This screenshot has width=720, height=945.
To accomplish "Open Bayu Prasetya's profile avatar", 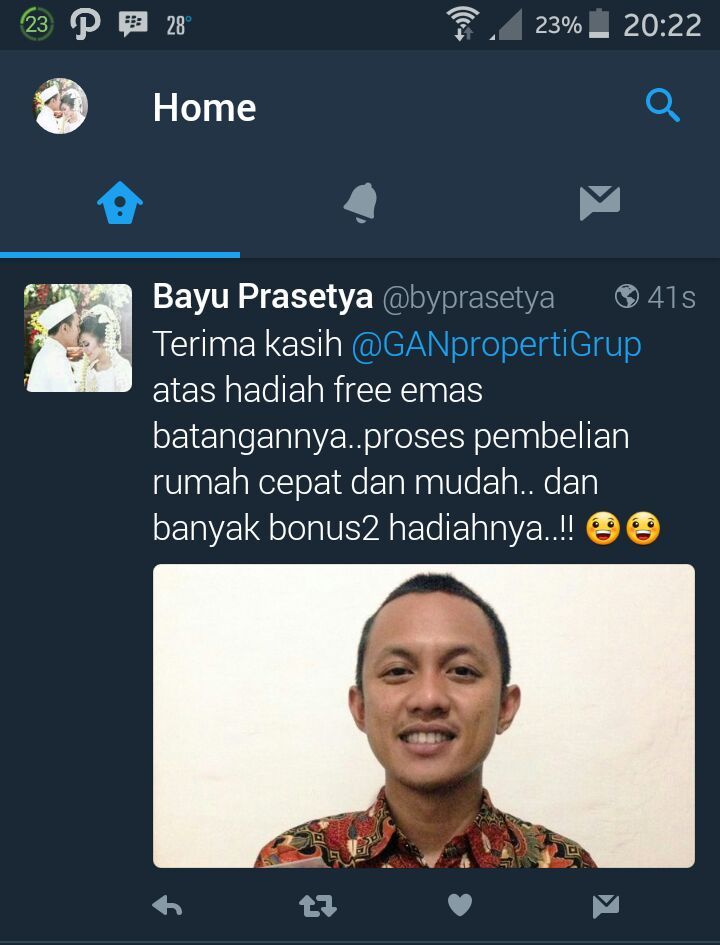I will pyautogui.click(x=78, y=338).
